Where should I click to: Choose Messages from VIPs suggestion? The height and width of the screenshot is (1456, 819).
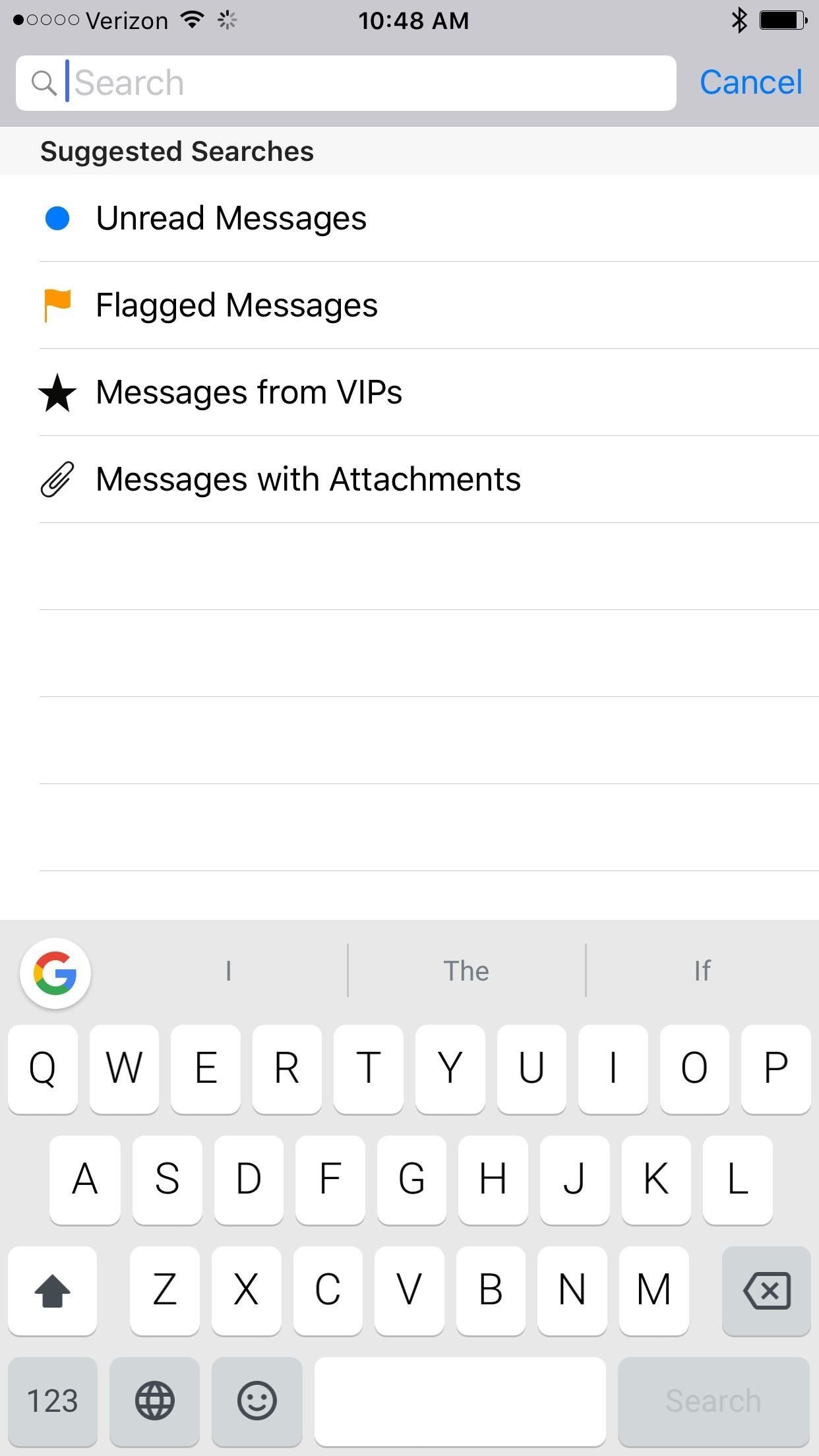pos(249,392)
